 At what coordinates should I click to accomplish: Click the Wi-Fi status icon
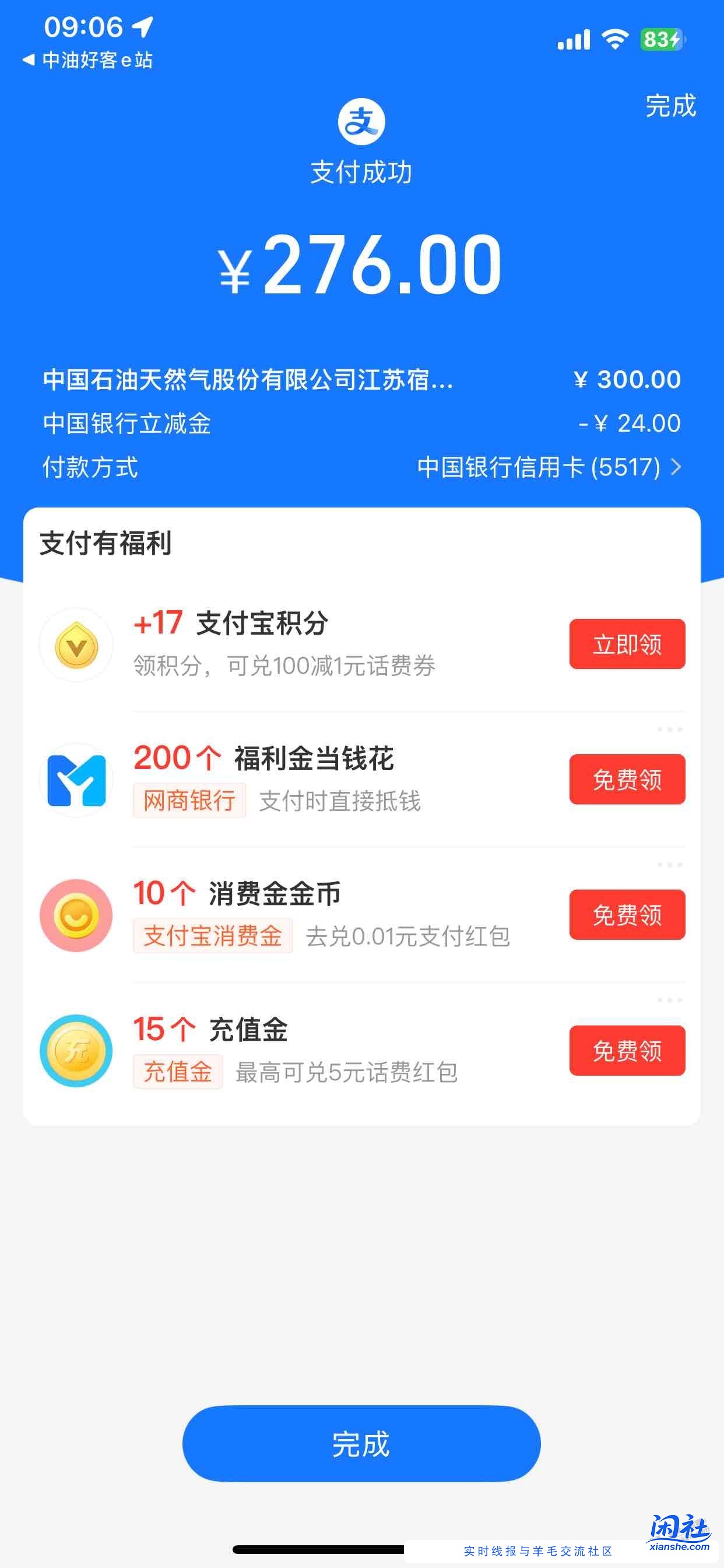(x=614, y=38)
